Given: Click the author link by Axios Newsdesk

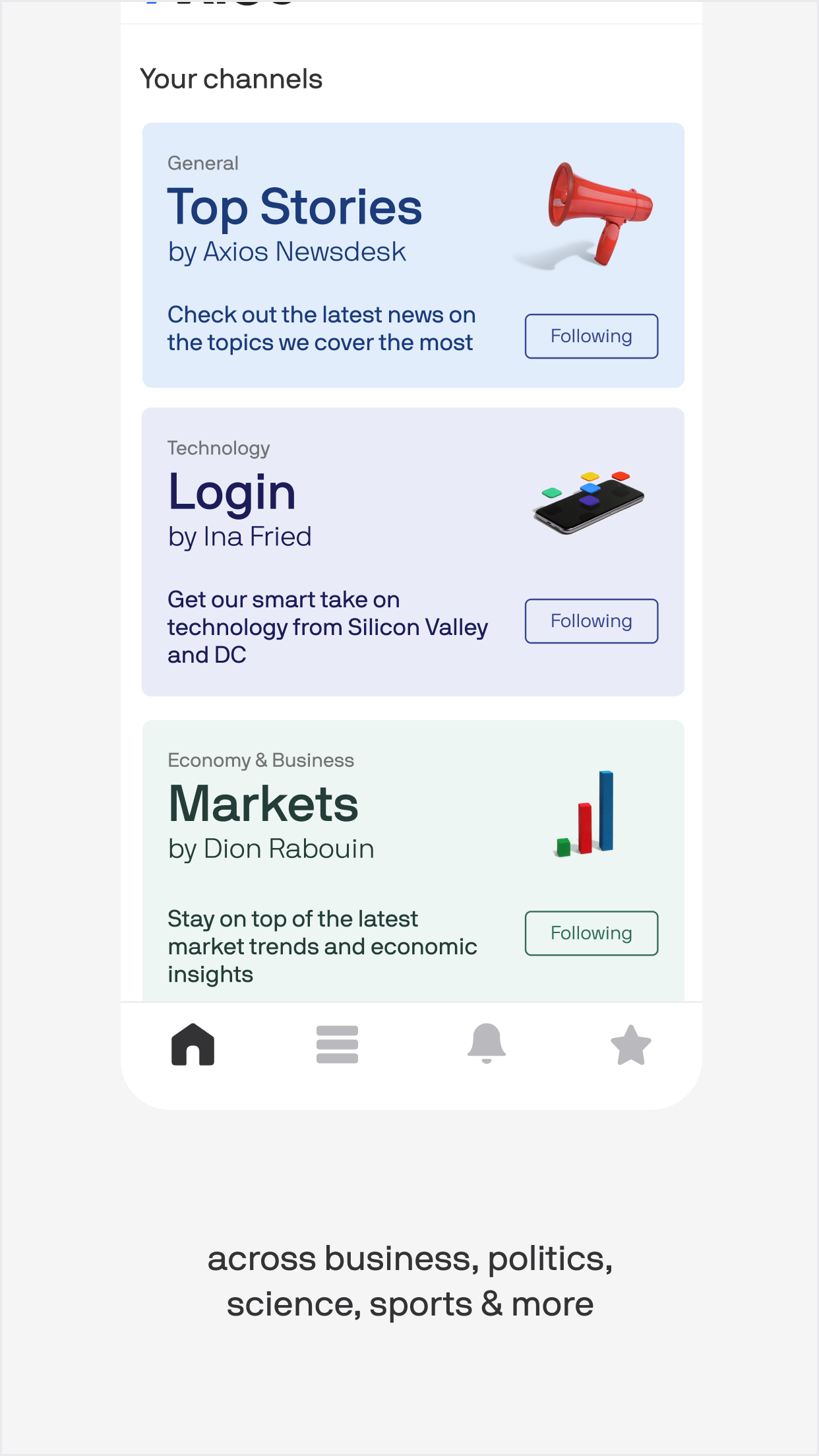Looking at the screenshot, I should click(287, 251).
